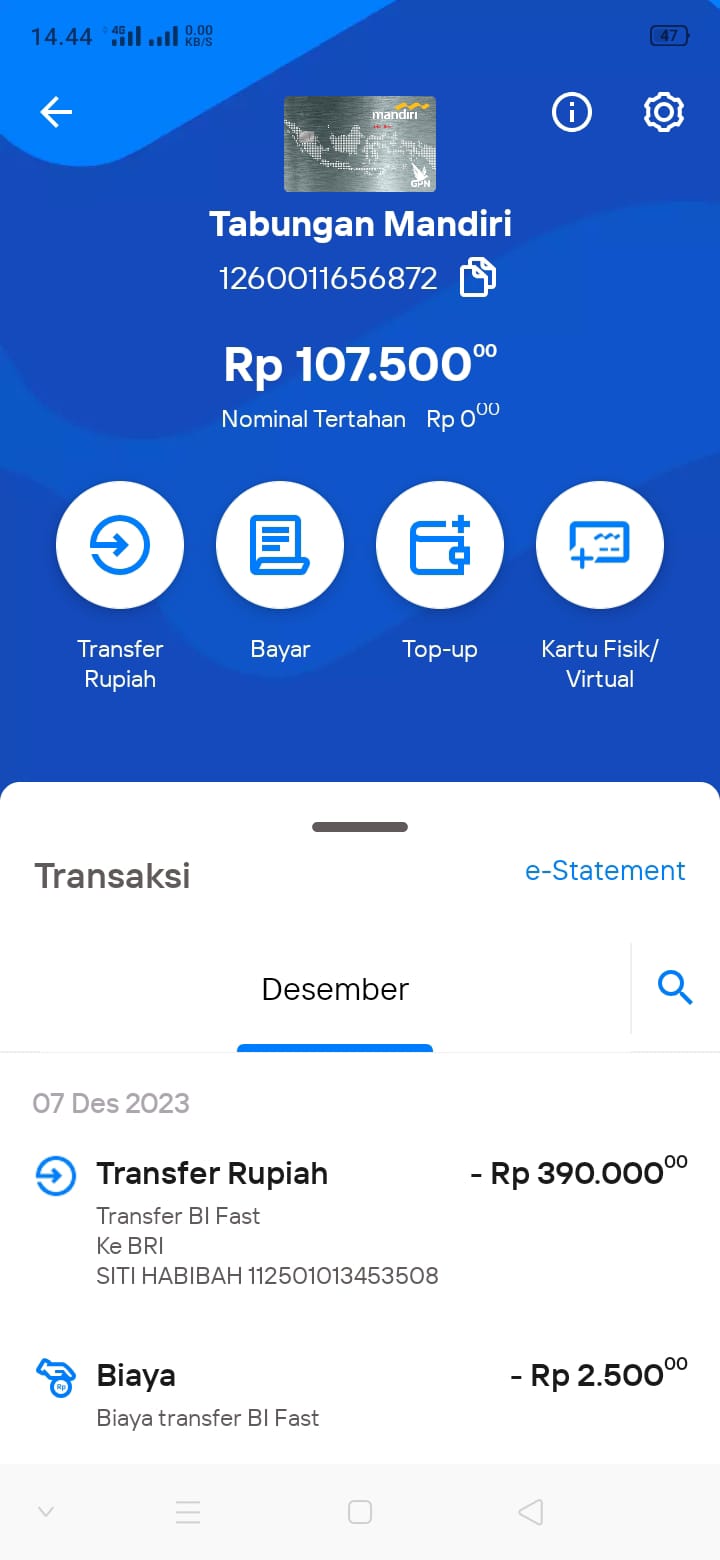The width and height of the screenshot is (720, 1560).
Task: Open recent apps from the navigation bar
Action: click(188, 1512)
